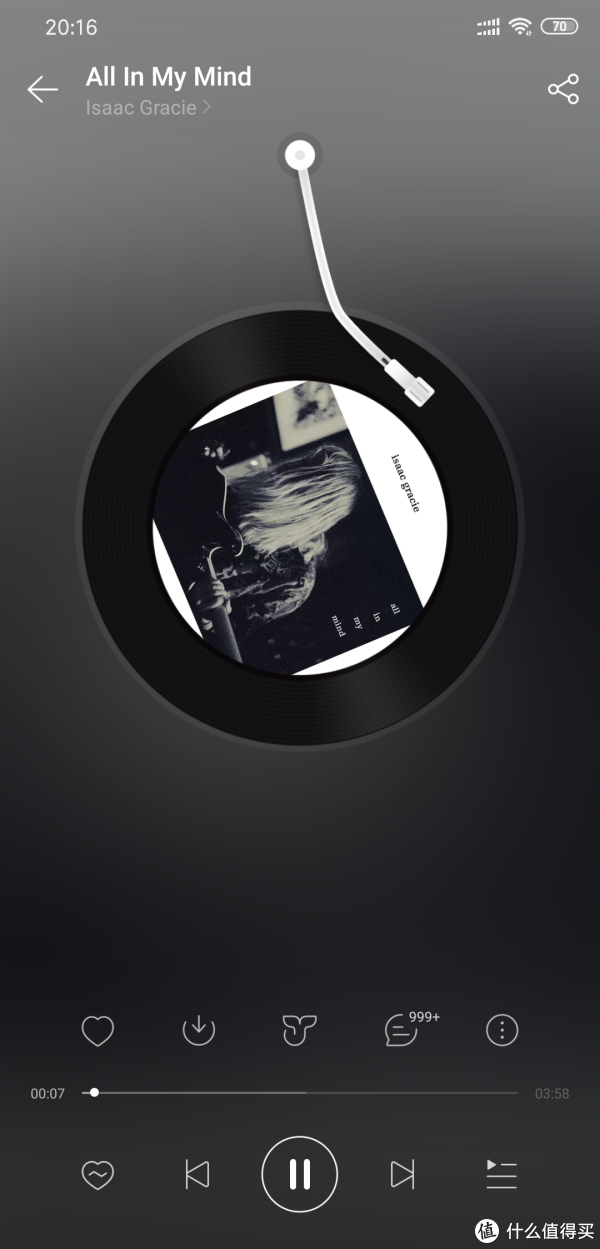Open the current playlist queue

coord(501,1174)
